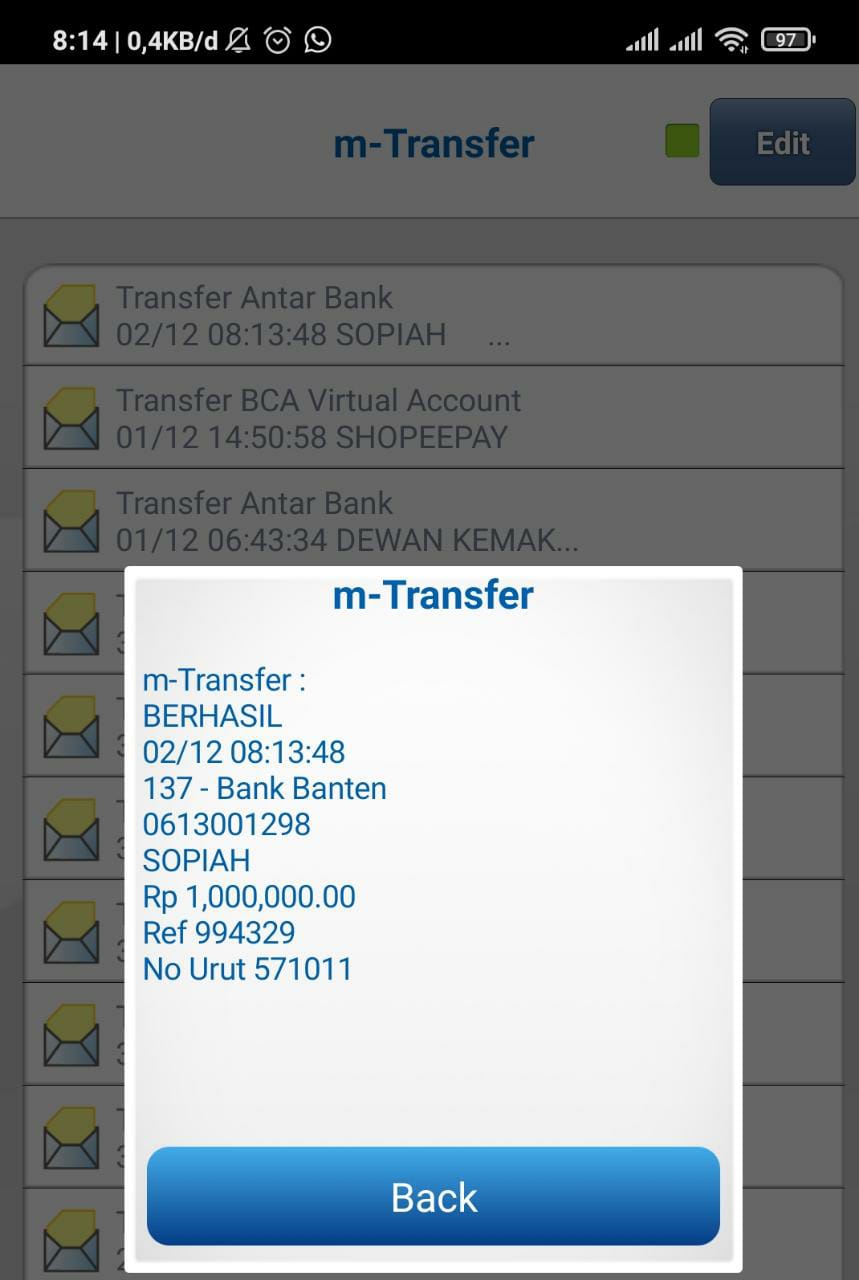Screen dimensions: 859x1280
Task: Open the SHOPEEPAY Virtual Account transfer message
Action: tap(432, 418)
